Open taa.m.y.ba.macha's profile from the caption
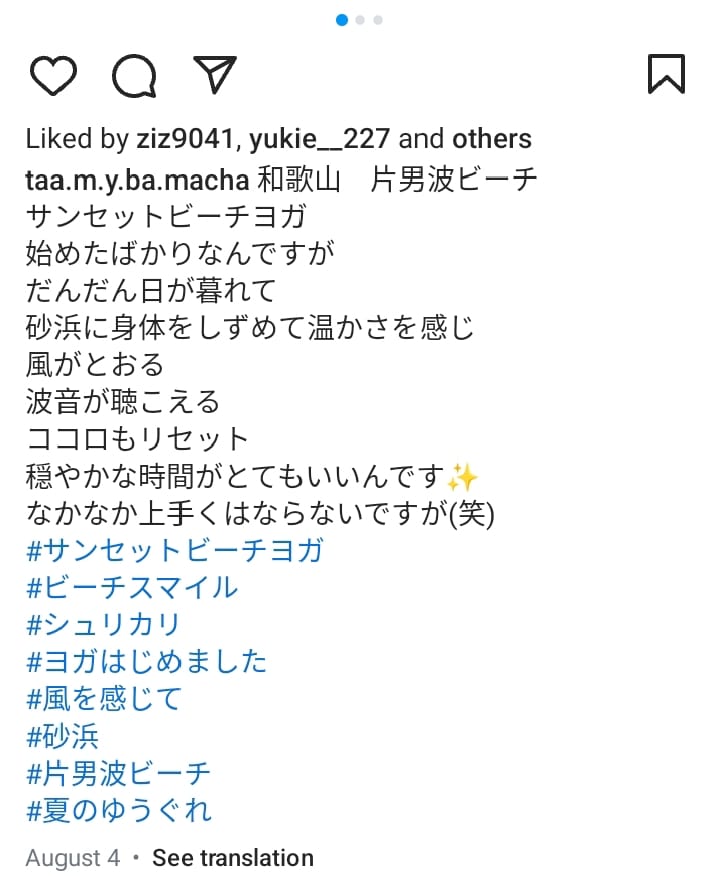Viewport: 720px width, 876px height. tap(137, 180)
